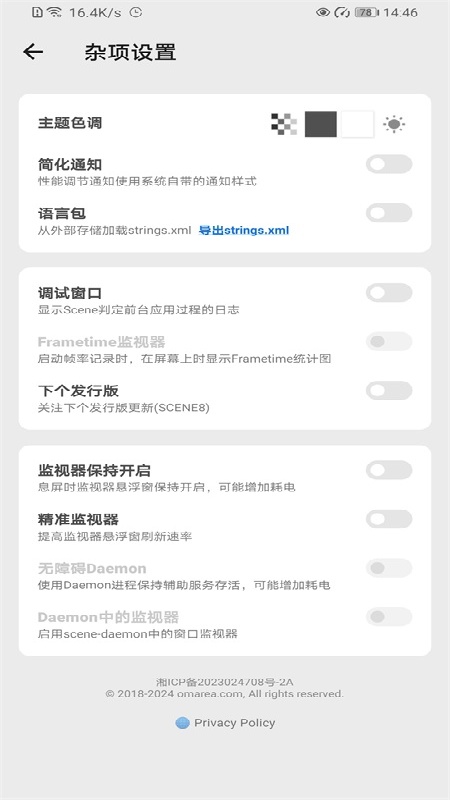Turn on 监视器保持开启

(x=389, y=470)
